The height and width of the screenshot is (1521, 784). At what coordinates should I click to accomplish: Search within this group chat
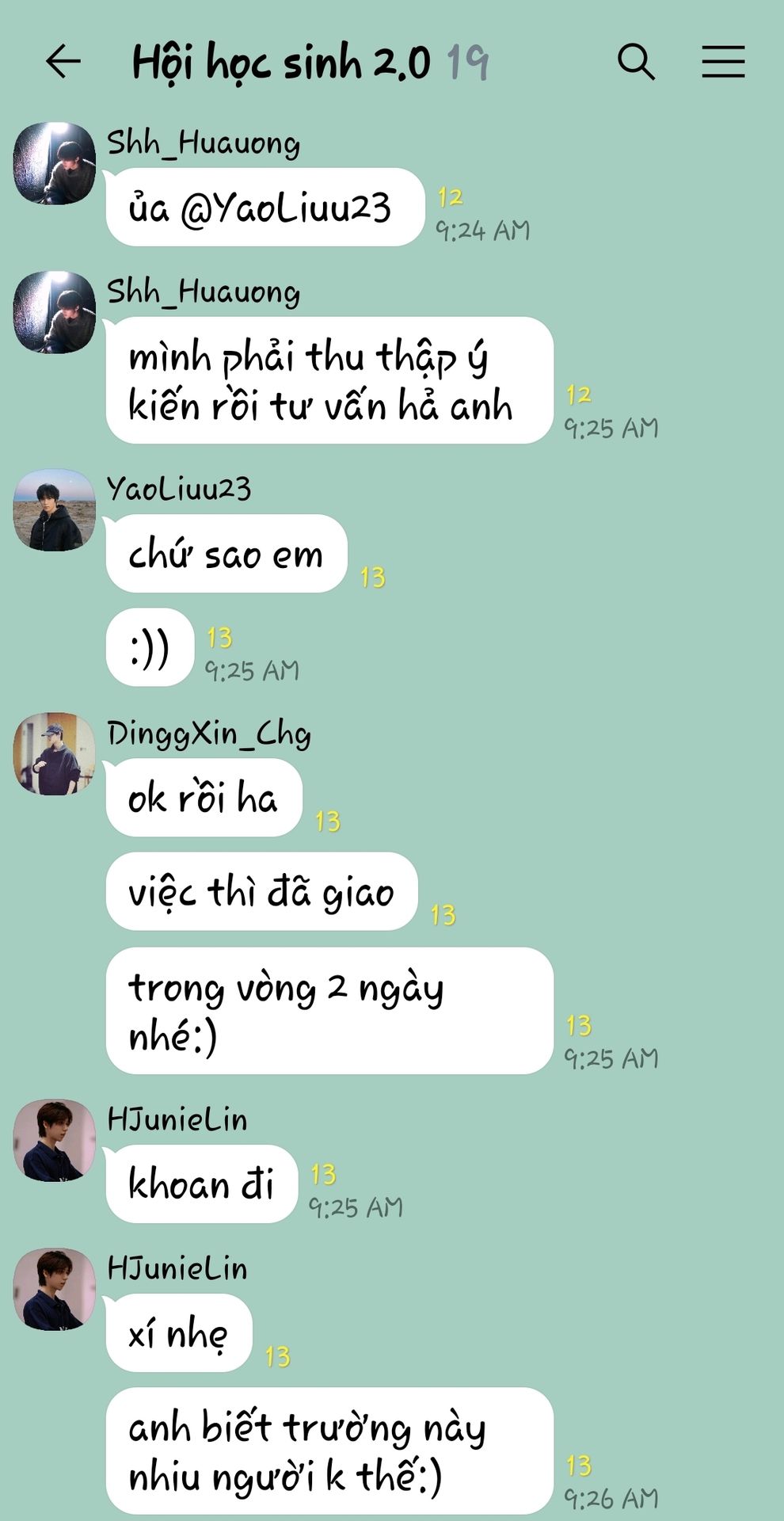tap(636, 61)
